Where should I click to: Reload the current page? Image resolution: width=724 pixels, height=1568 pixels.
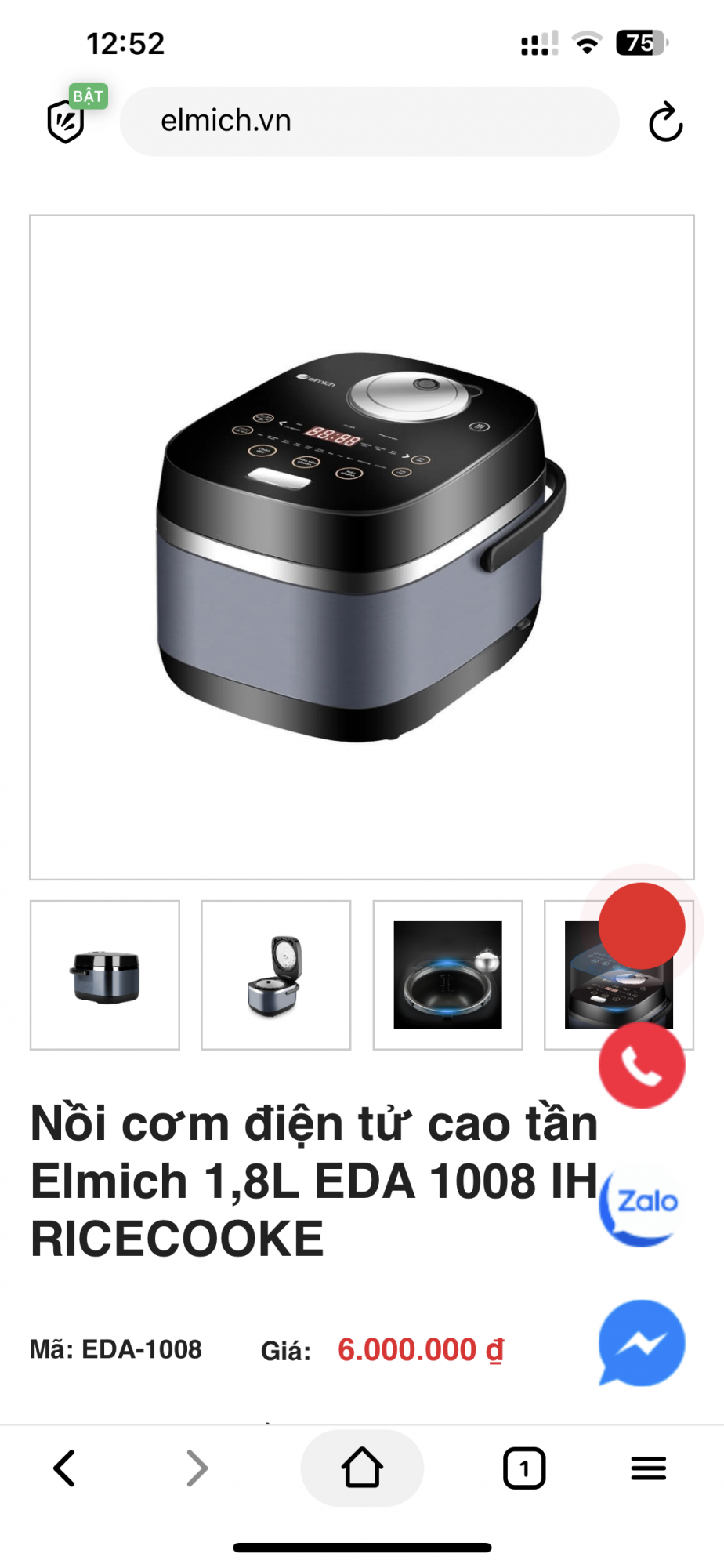point(665,122)
